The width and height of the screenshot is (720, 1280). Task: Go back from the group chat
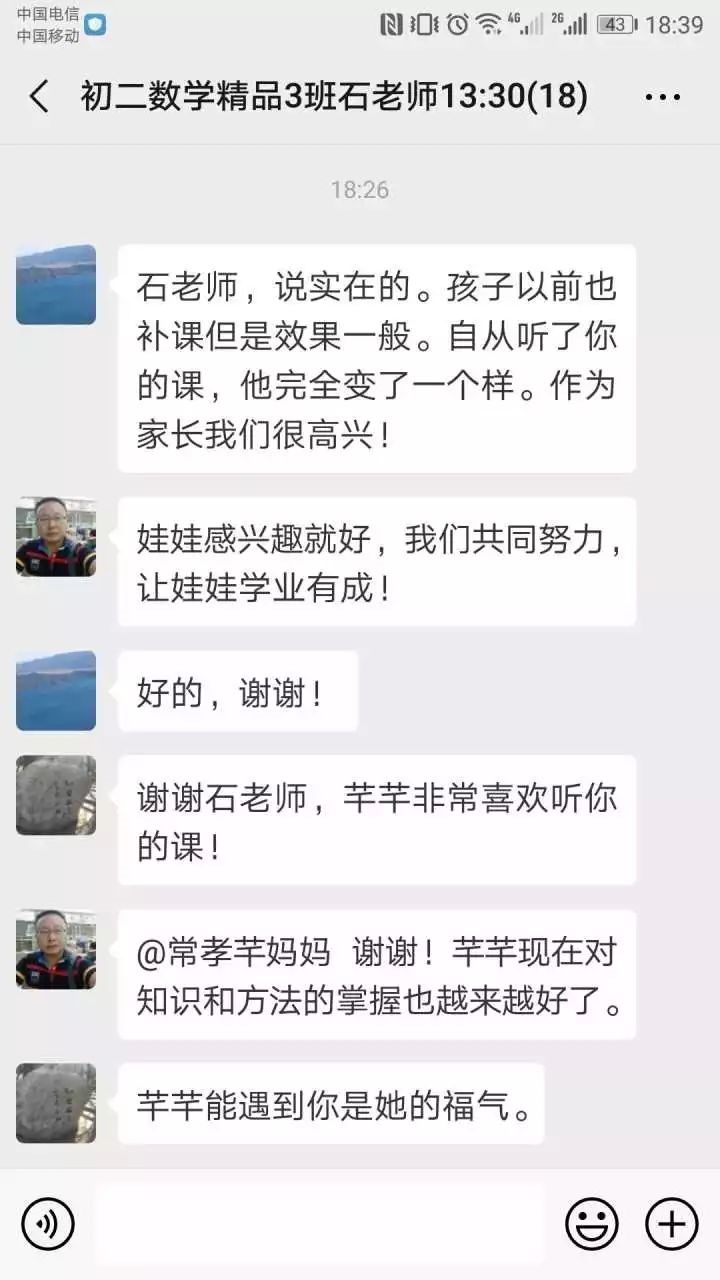pyautogui.click(x=39, y=97)
